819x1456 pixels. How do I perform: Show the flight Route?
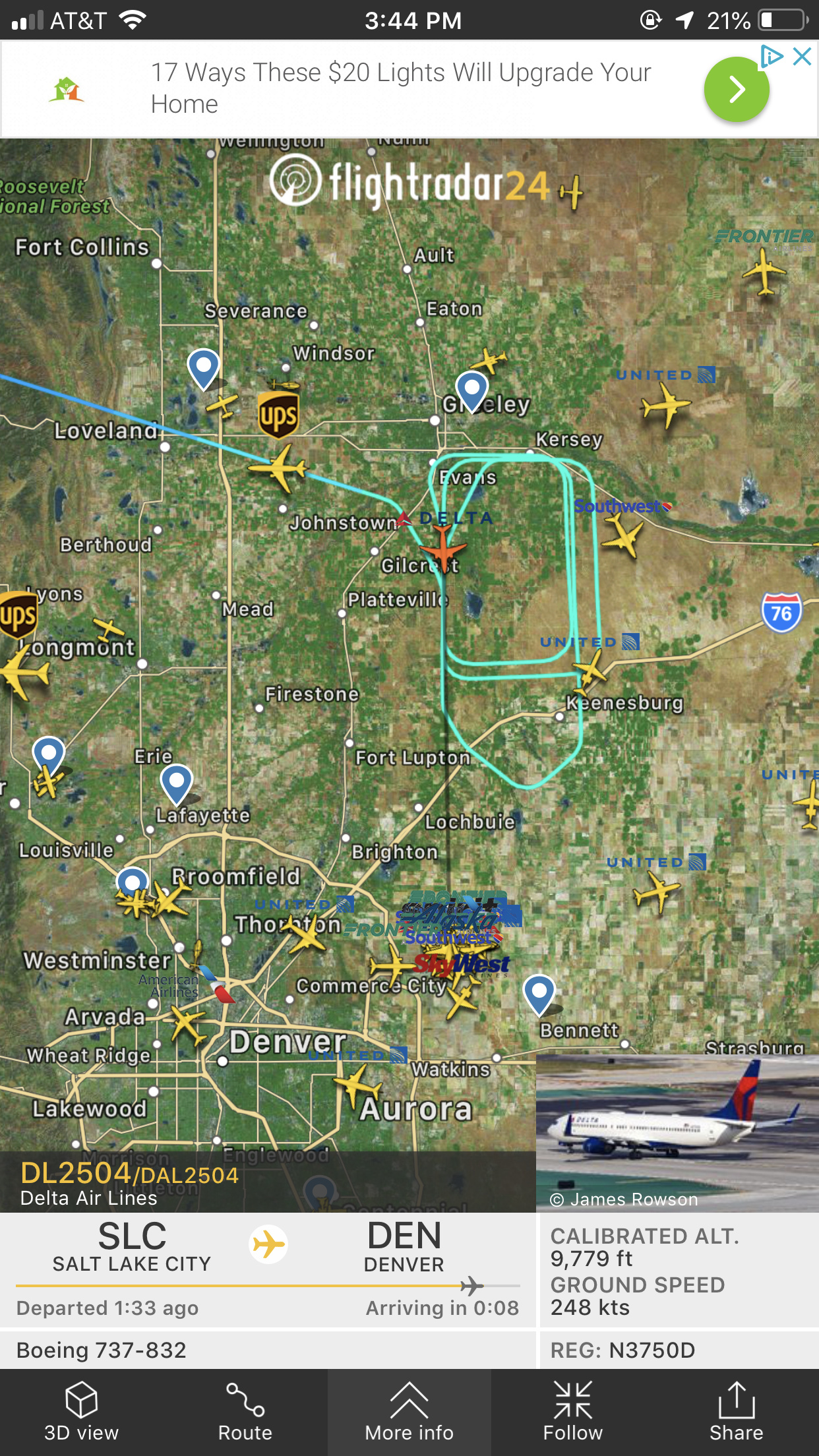(245, 1412)
